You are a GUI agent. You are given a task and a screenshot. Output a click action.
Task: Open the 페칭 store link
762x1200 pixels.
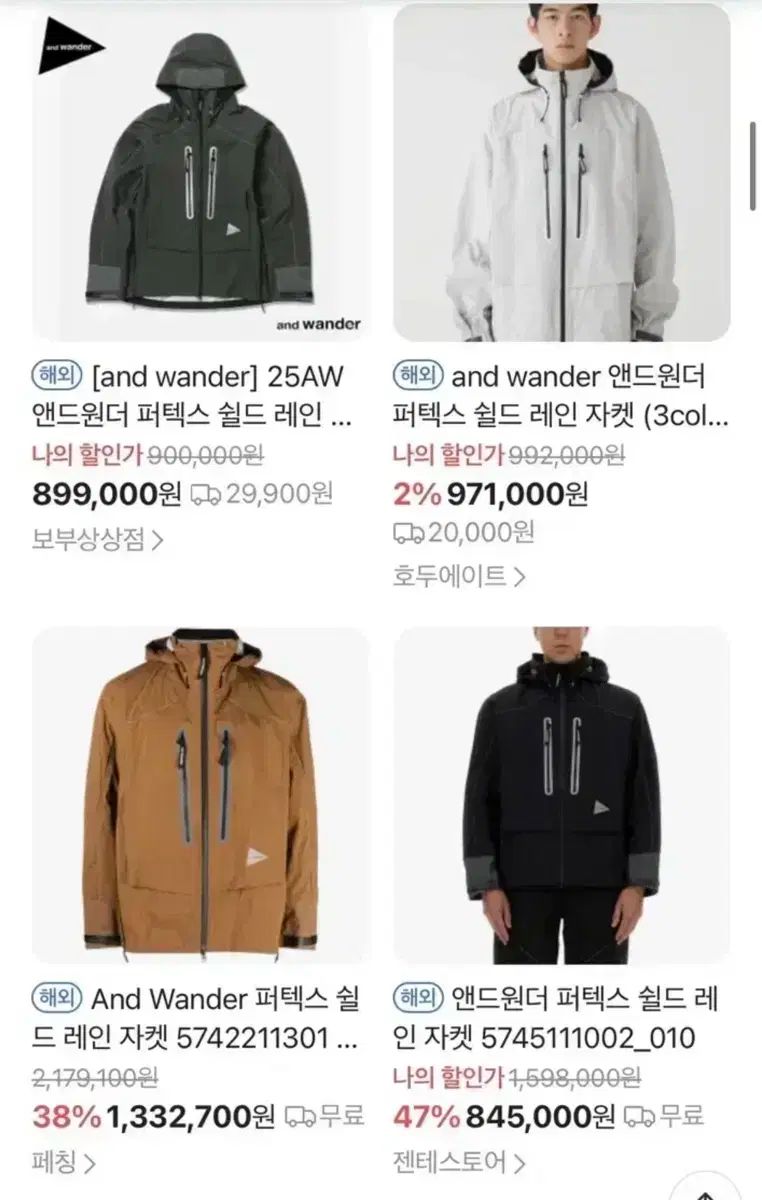pos(64,1162)
